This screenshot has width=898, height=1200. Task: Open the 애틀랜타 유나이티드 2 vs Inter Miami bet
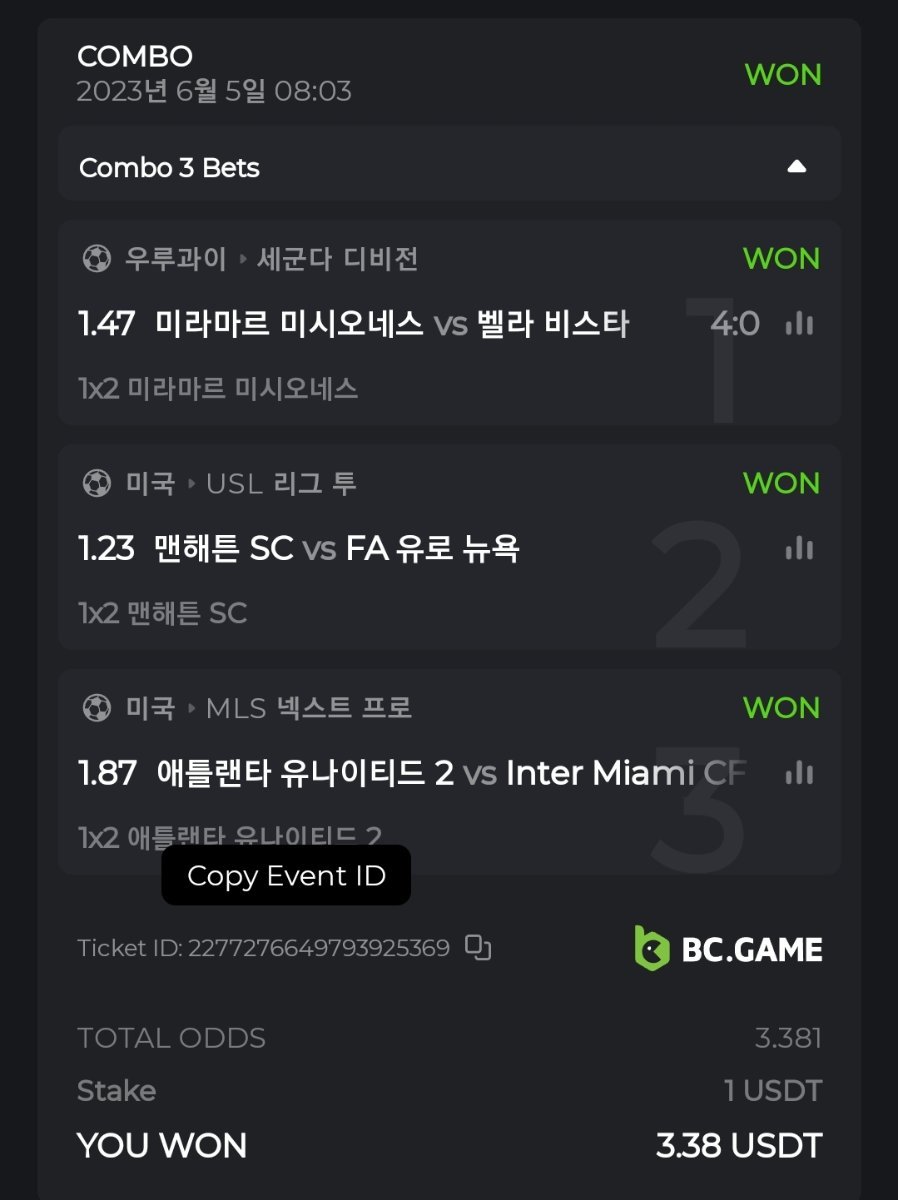(412, 773)
